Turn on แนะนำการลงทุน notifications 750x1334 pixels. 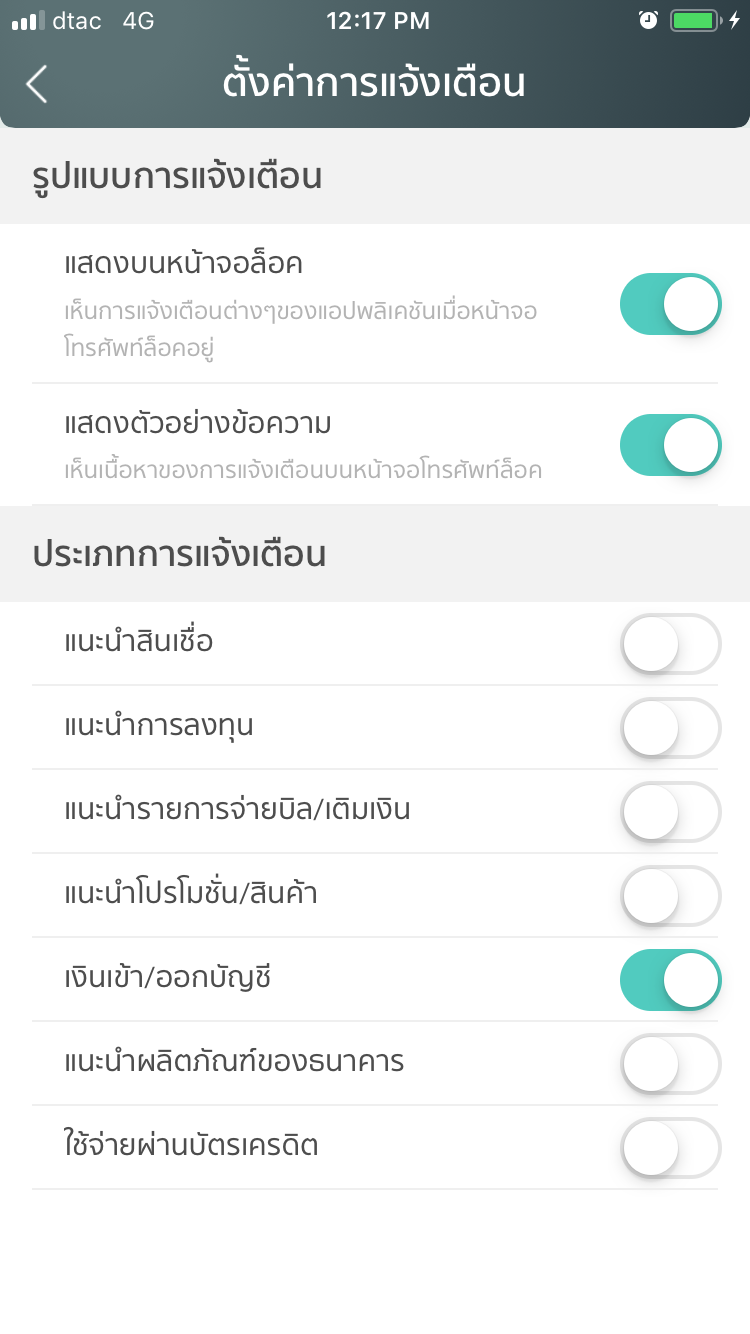tap(669, 728)
